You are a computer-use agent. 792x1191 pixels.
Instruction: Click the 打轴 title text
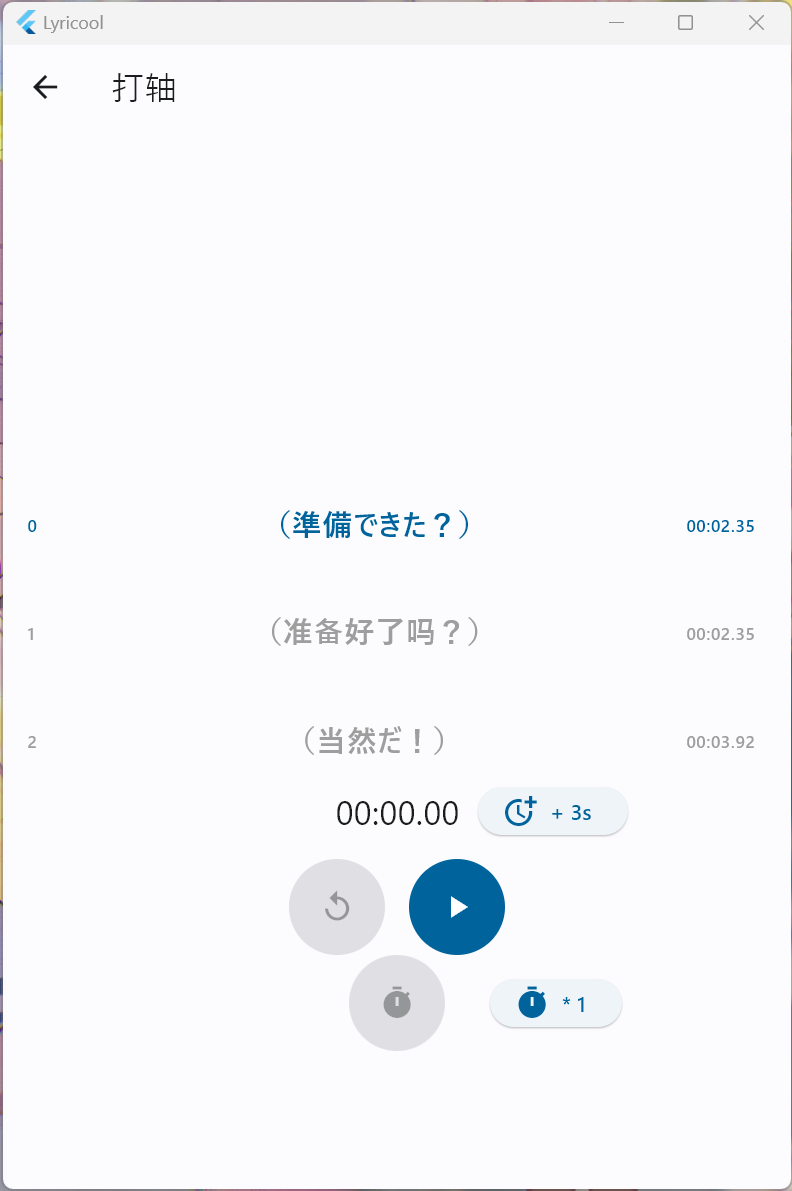click(144, 88)
